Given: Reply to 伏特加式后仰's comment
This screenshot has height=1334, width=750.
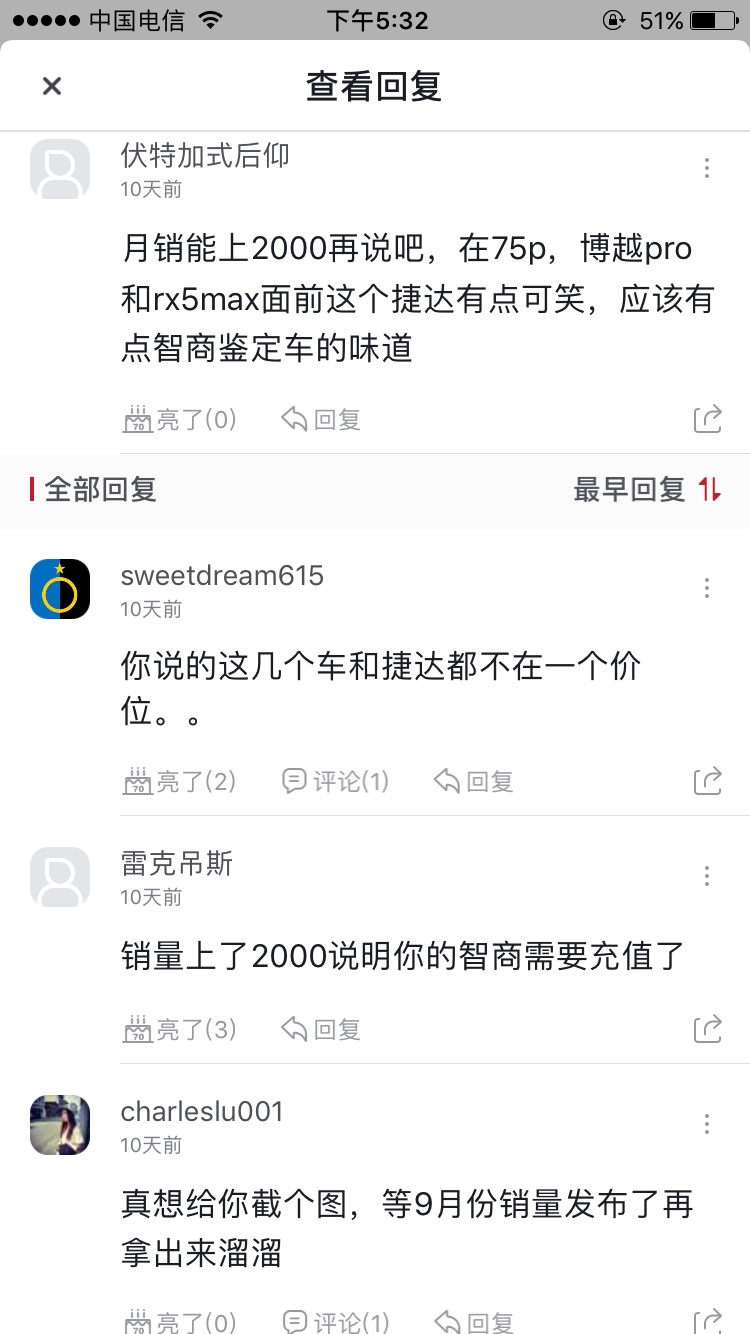Looking at the screenshot, I should click(321, 419).
